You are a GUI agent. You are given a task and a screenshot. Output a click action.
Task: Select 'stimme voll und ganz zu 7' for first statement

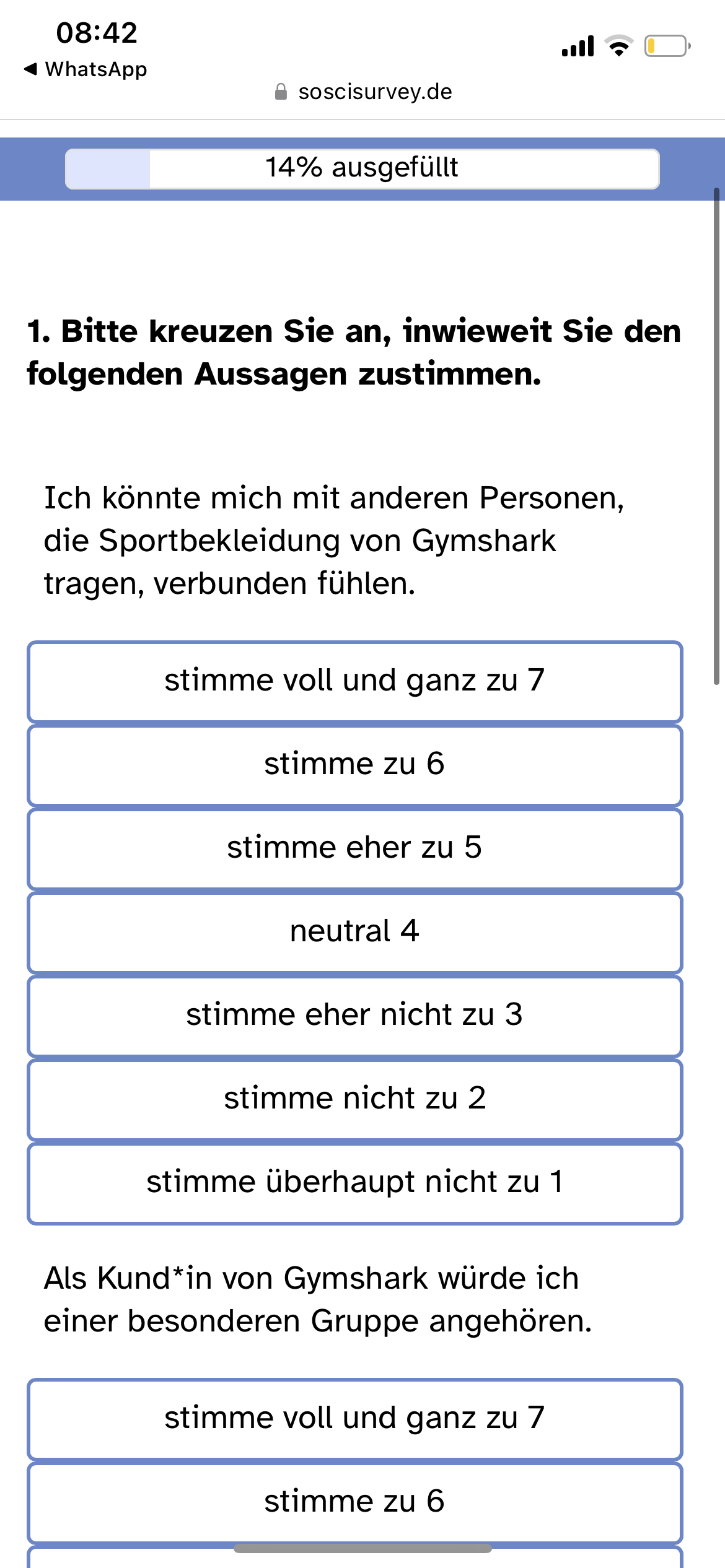(355, 681)
